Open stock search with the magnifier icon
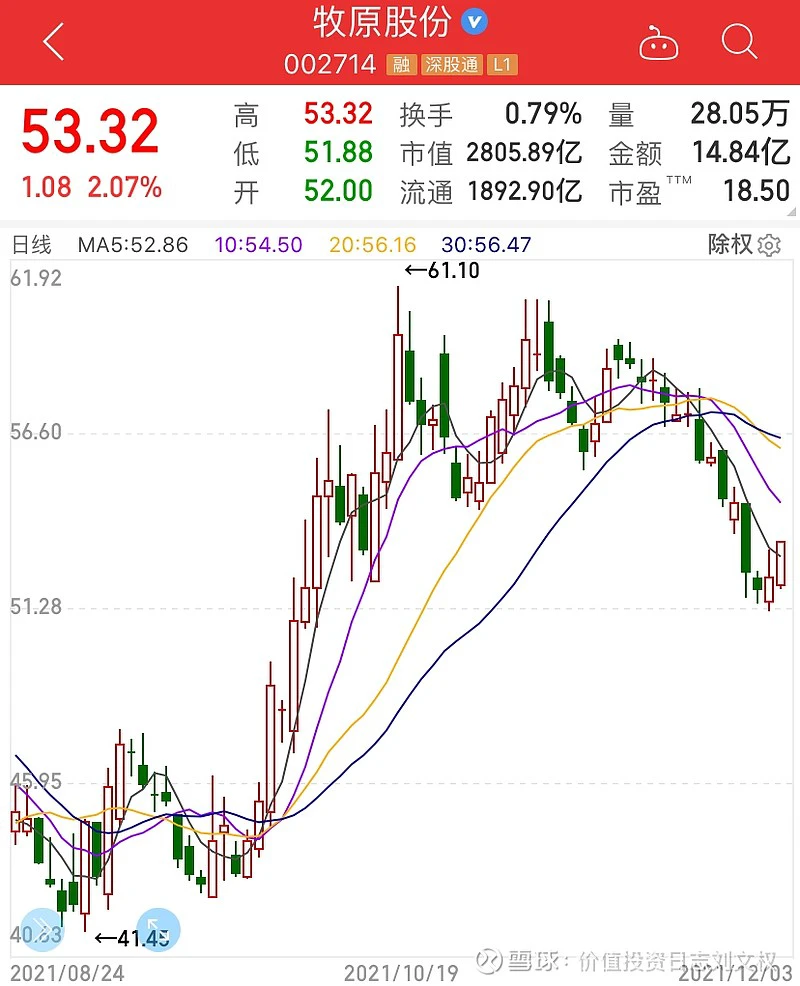The width and height of the screenshot is (800, 986). click(739, 42)
